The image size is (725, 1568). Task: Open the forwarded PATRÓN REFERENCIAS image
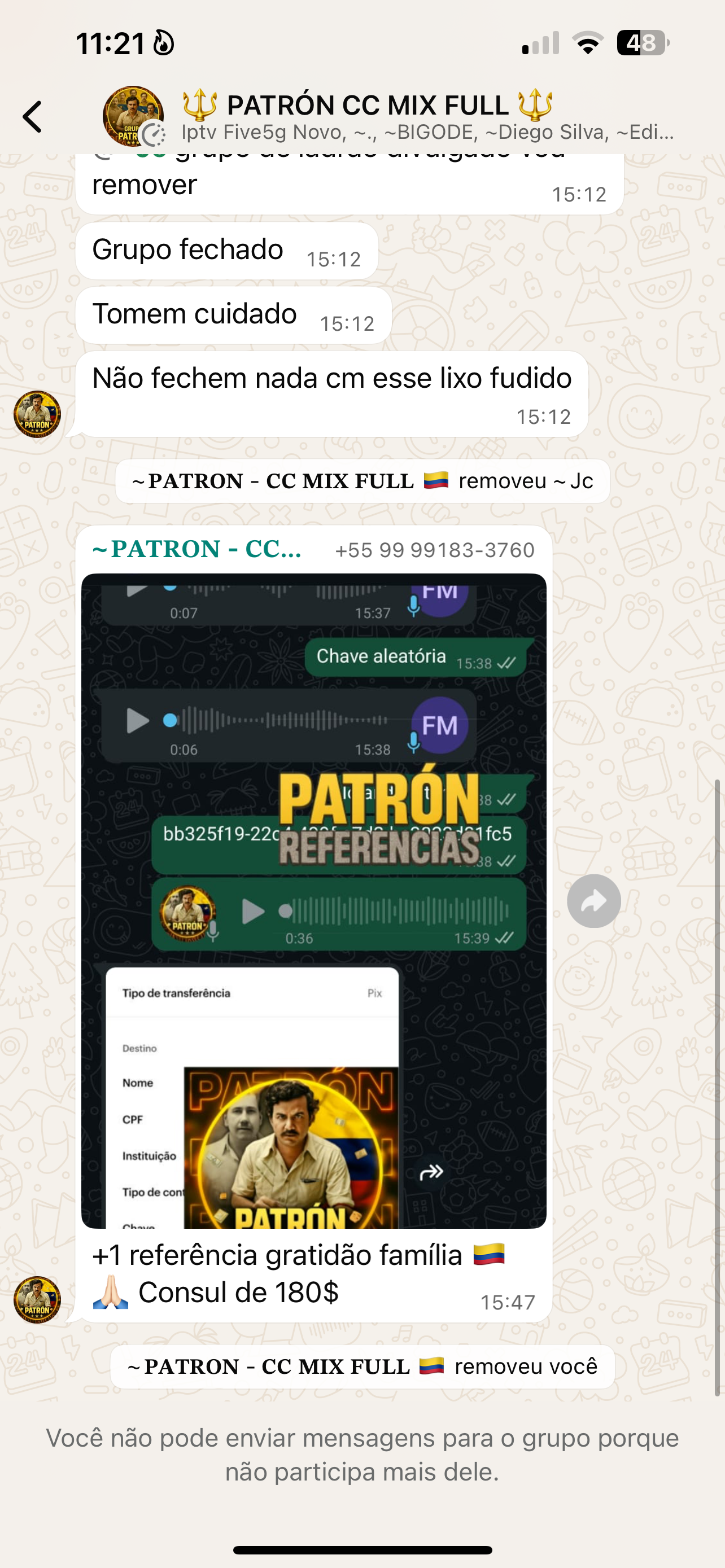313,901
